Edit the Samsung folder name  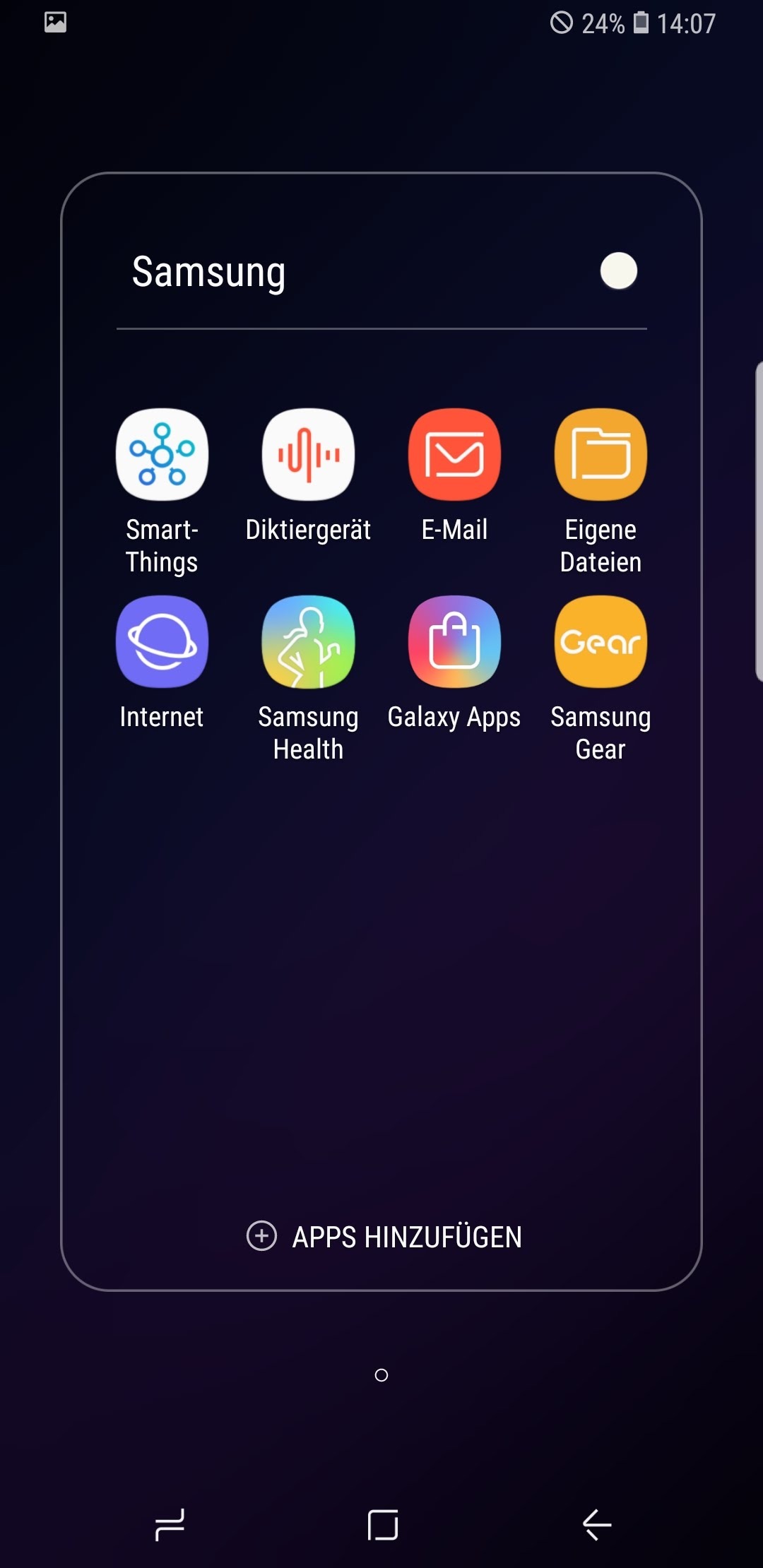point(209,272)
